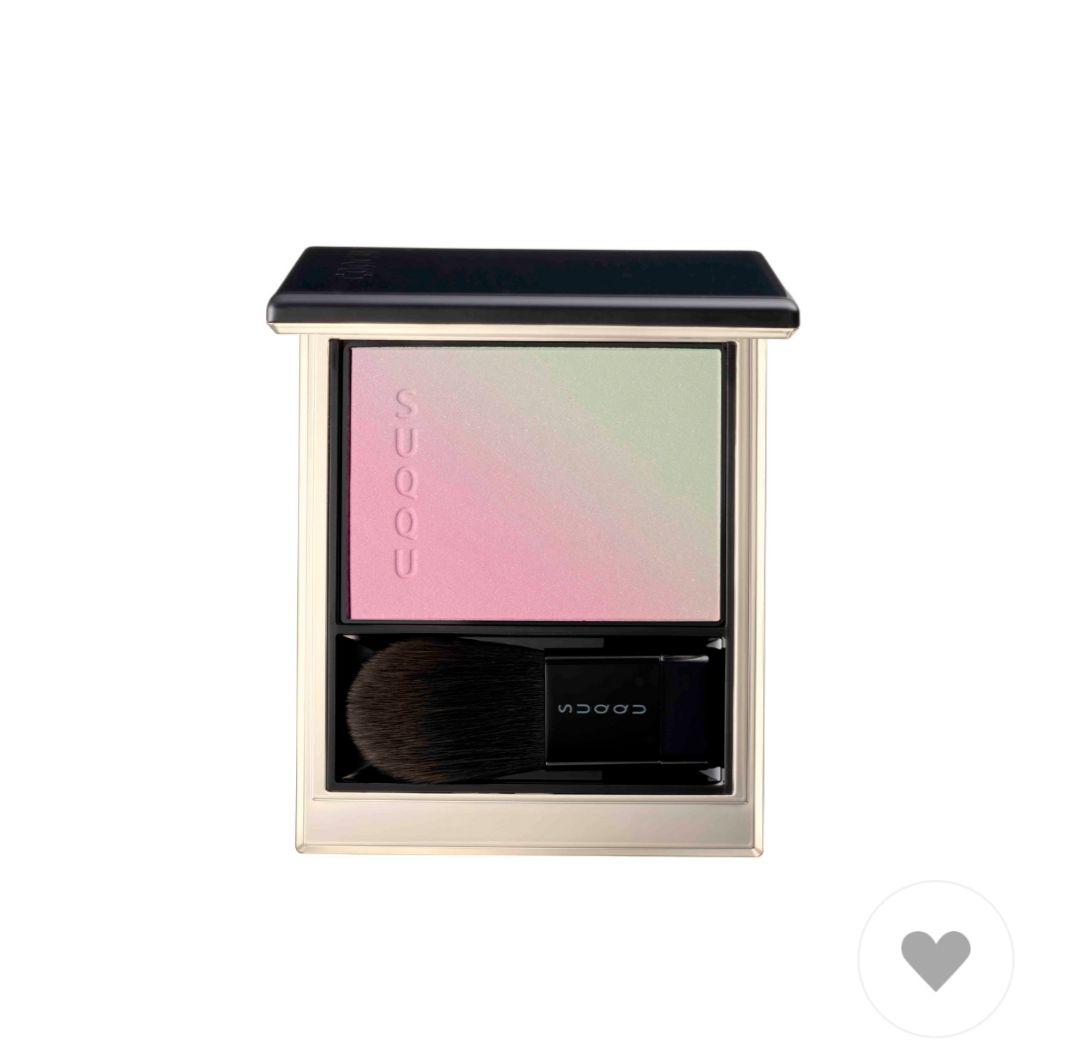Add this blush to favorites with the heart
This screenshot has width=1080, height=1041.
(935, 959)
